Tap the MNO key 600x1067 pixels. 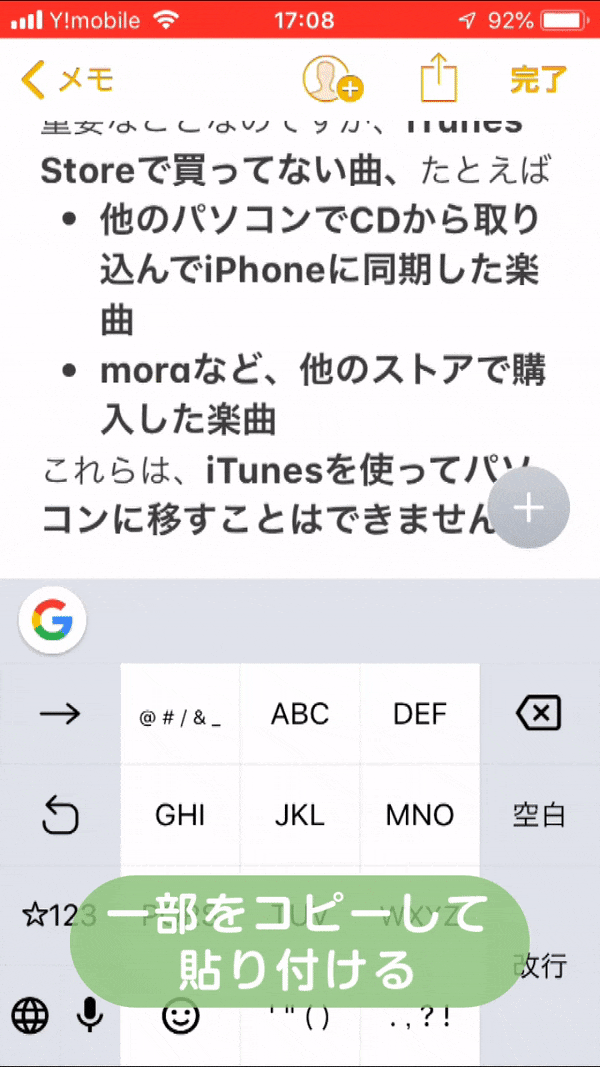point(420,815)
